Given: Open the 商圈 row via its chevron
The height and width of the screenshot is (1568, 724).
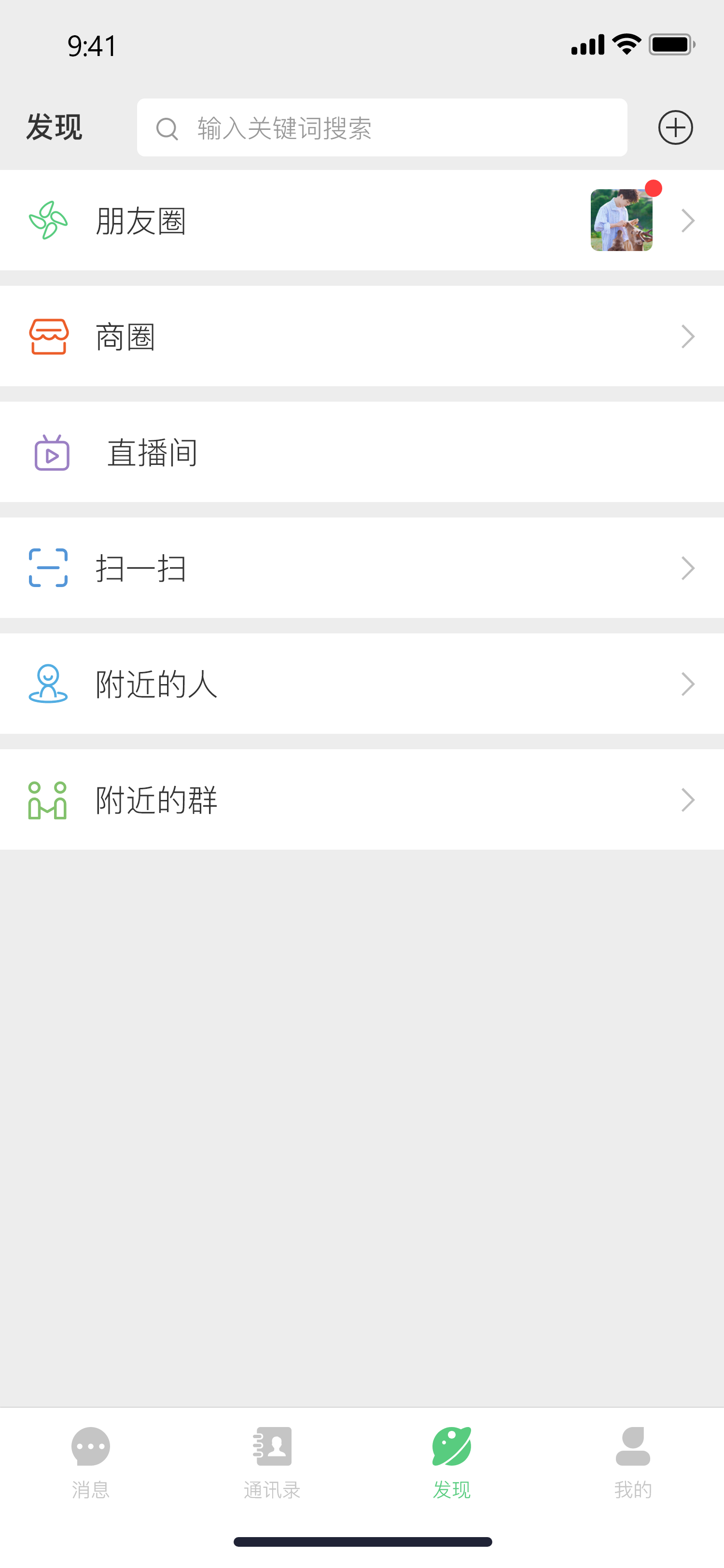Looking at the screenshot, I should pos(687,336).
